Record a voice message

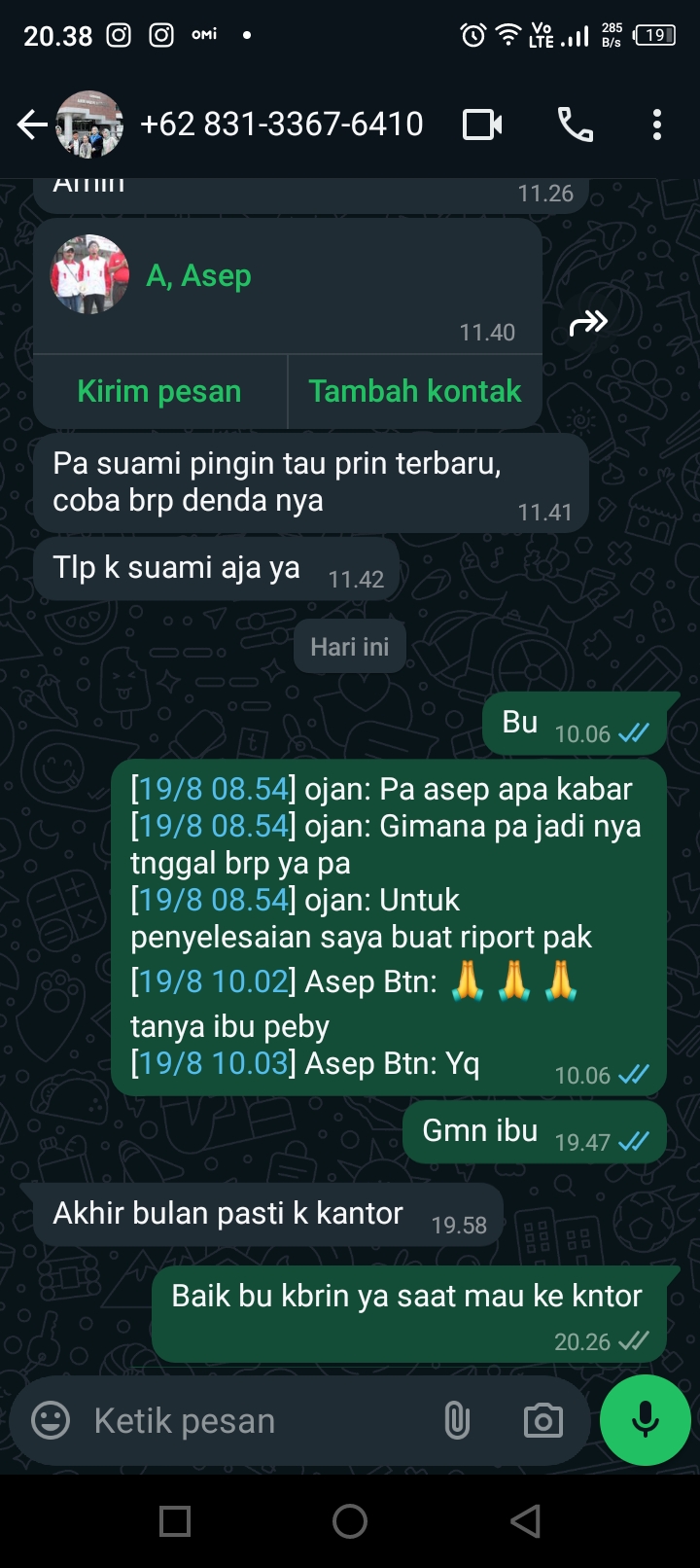tap(646, 1421)
